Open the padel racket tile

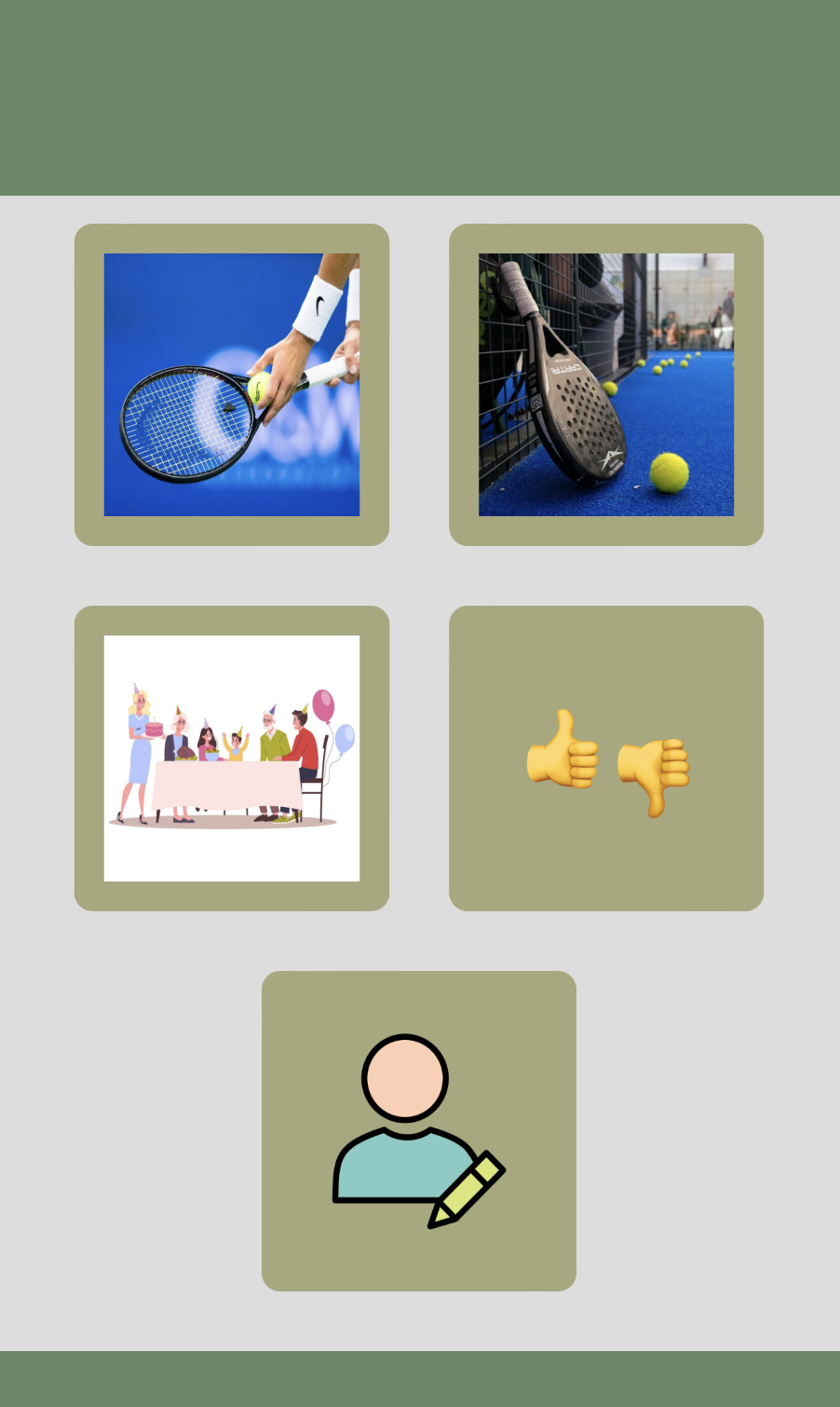pyautogui.click(x=606, y=385)
